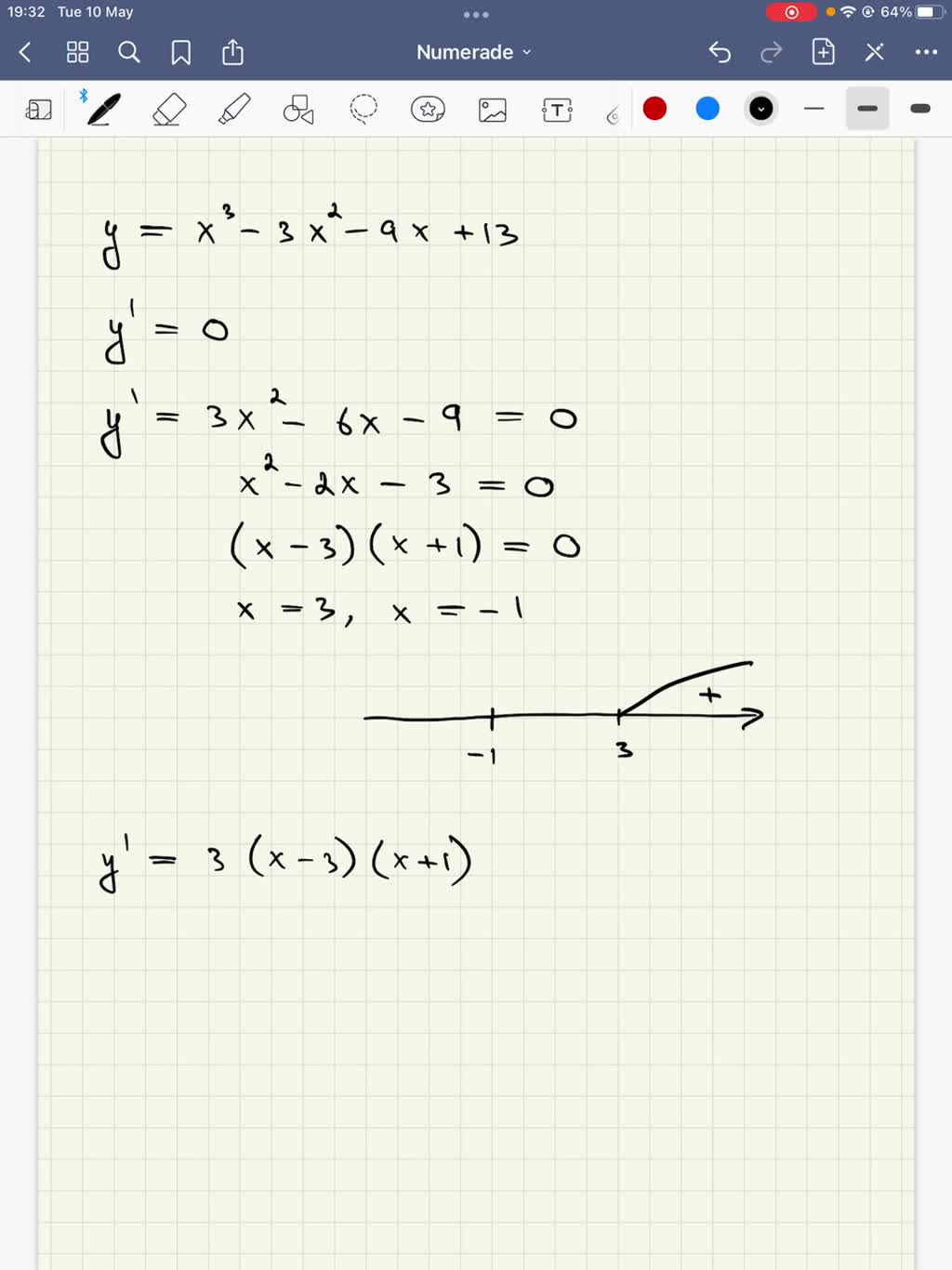Select the eraser tool

[169, 110]
